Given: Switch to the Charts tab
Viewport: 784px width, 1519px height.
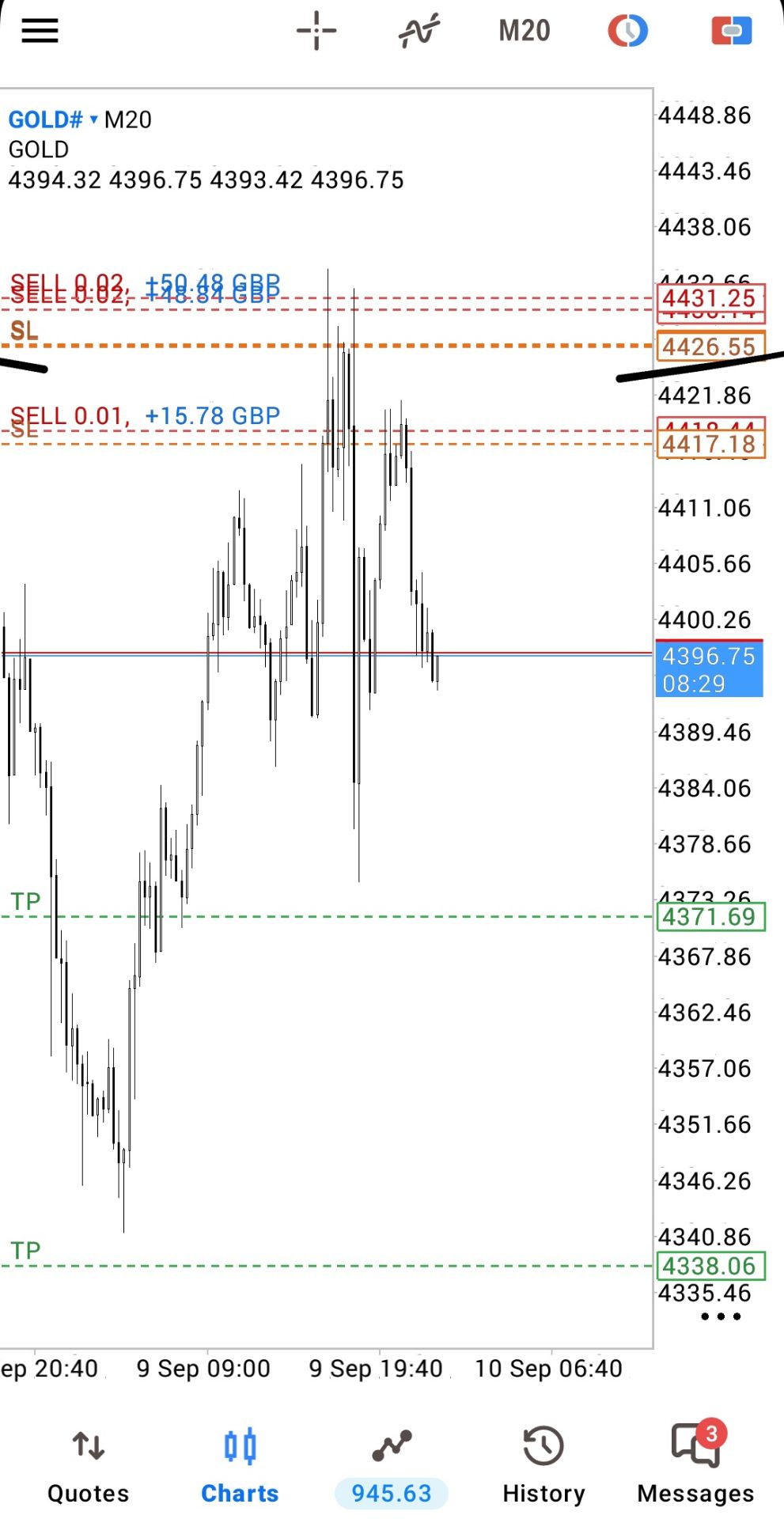Looking at the screenshot, I should (x=240, y=1466).
